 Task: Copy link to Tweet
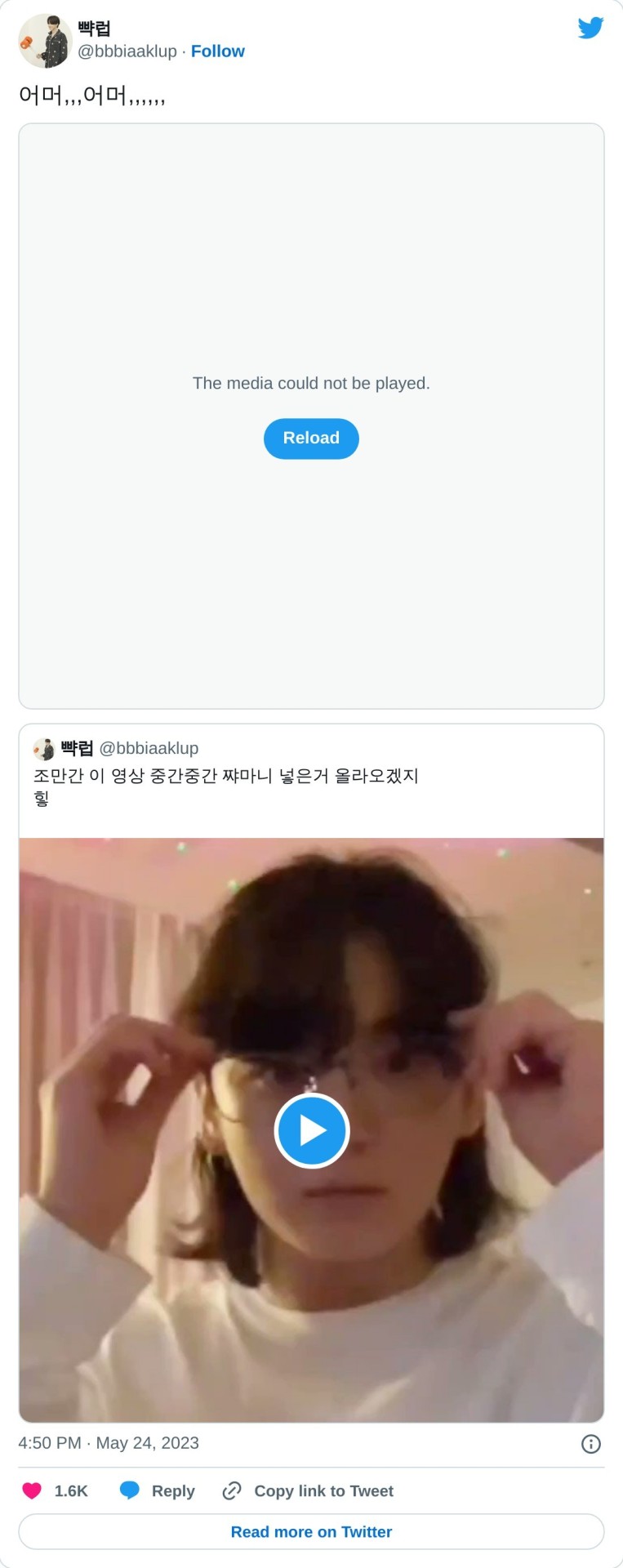point(308,1491)
